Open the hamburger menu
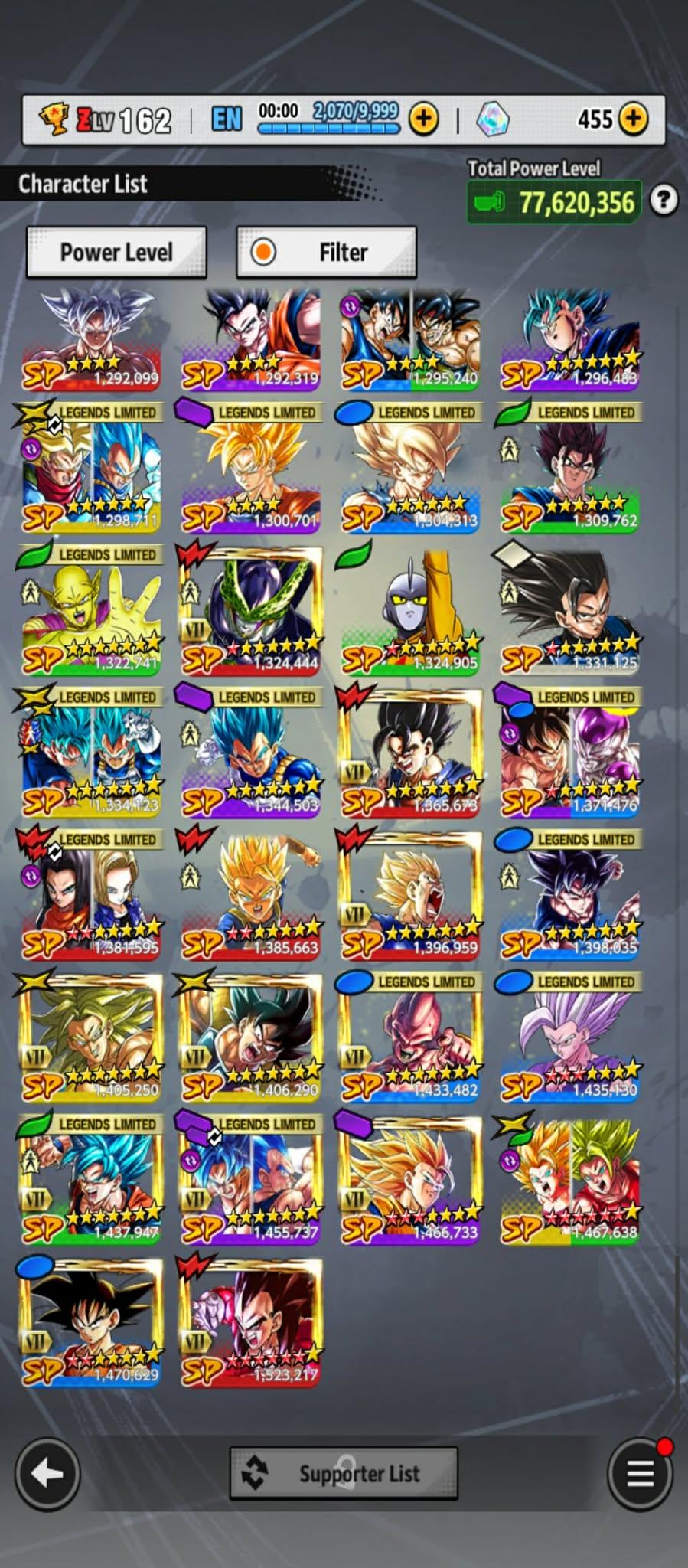 click(640, 1473)
